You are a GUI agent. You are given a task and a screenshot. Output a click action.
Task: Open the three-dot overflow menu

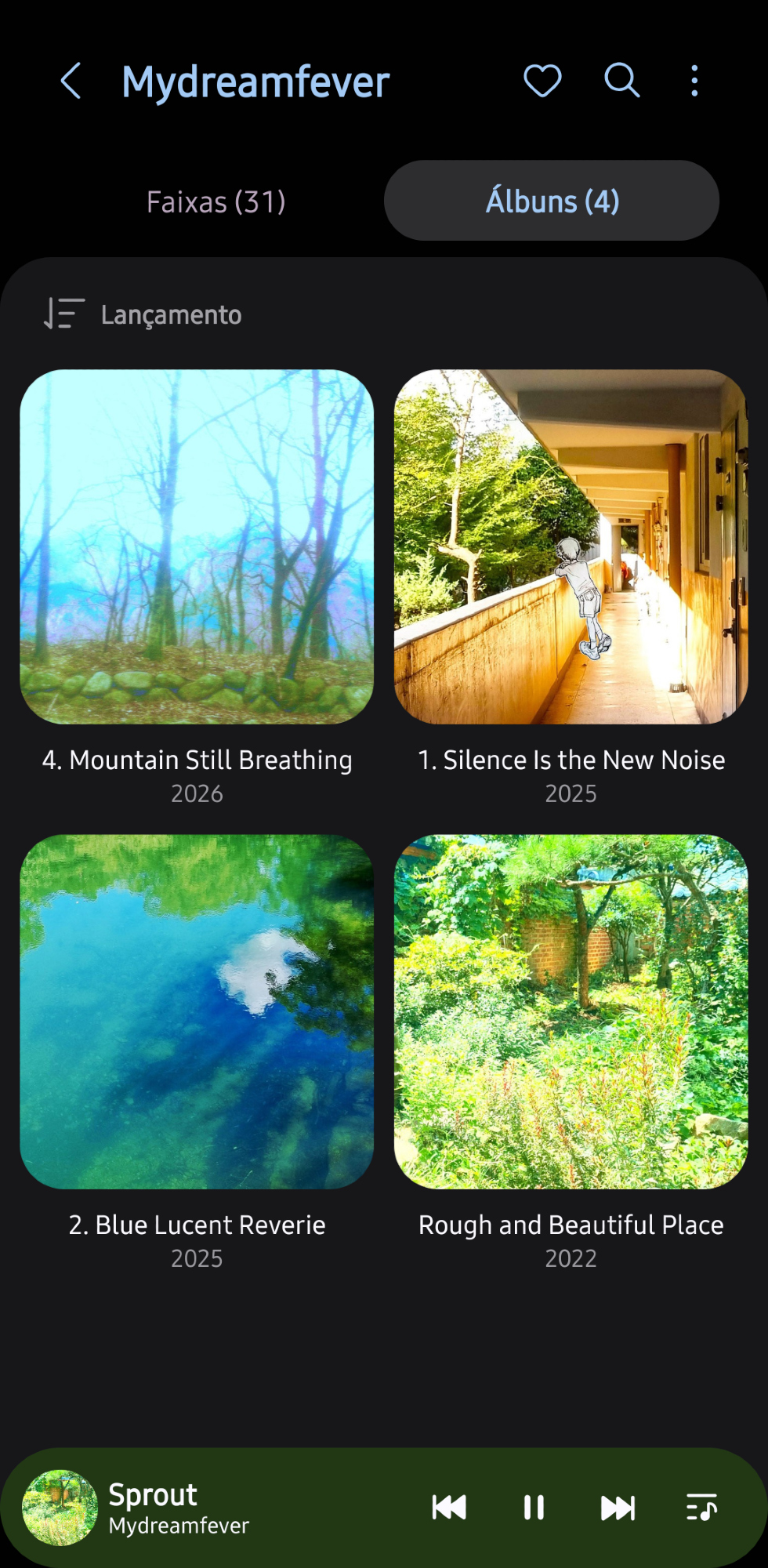click(694, 81)
